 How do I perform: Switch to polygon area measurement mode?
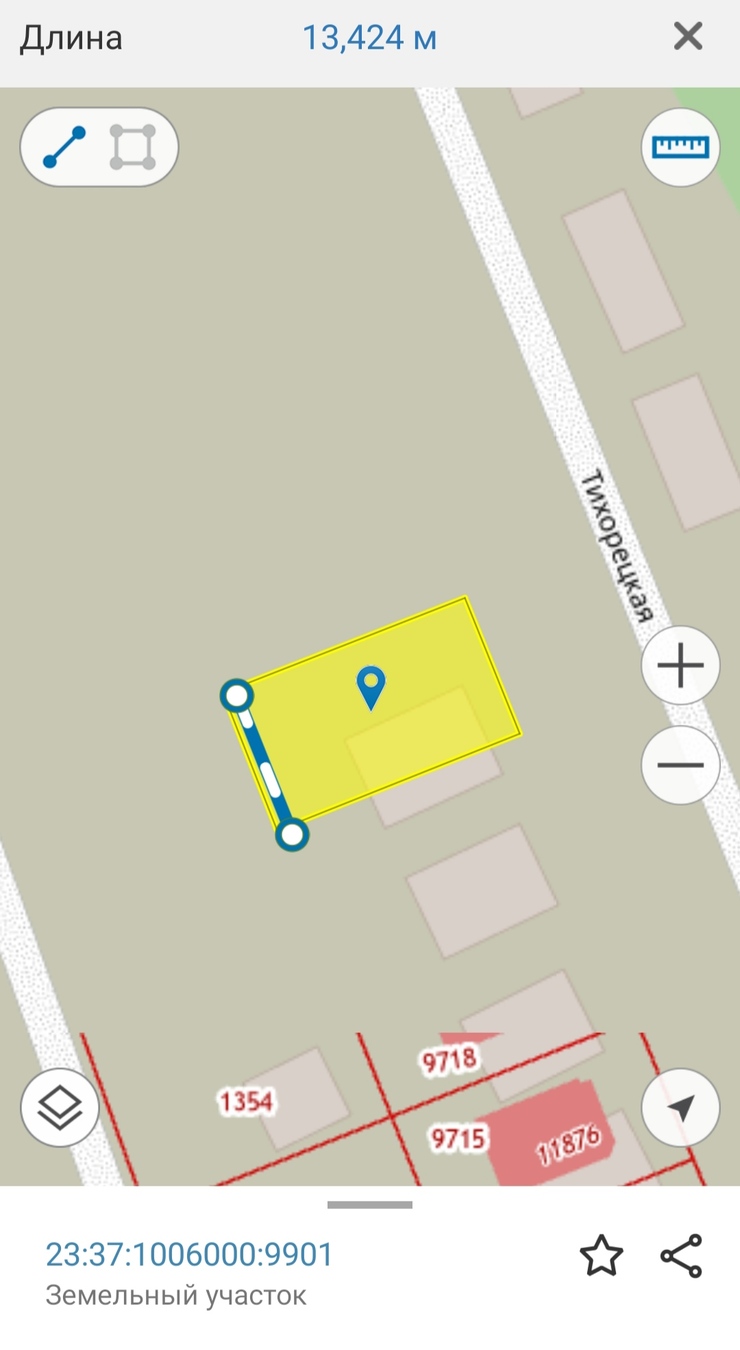click(x=132, y=148)
